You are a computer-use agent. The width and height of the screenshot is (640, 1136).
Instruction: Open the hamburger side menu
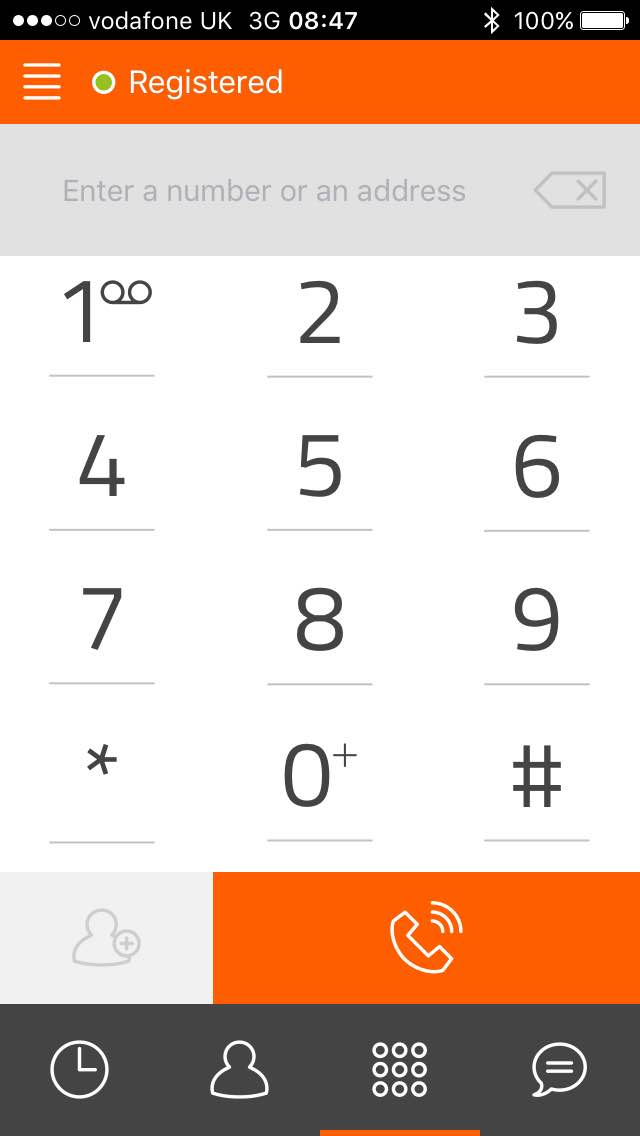(x=42, y=82)
